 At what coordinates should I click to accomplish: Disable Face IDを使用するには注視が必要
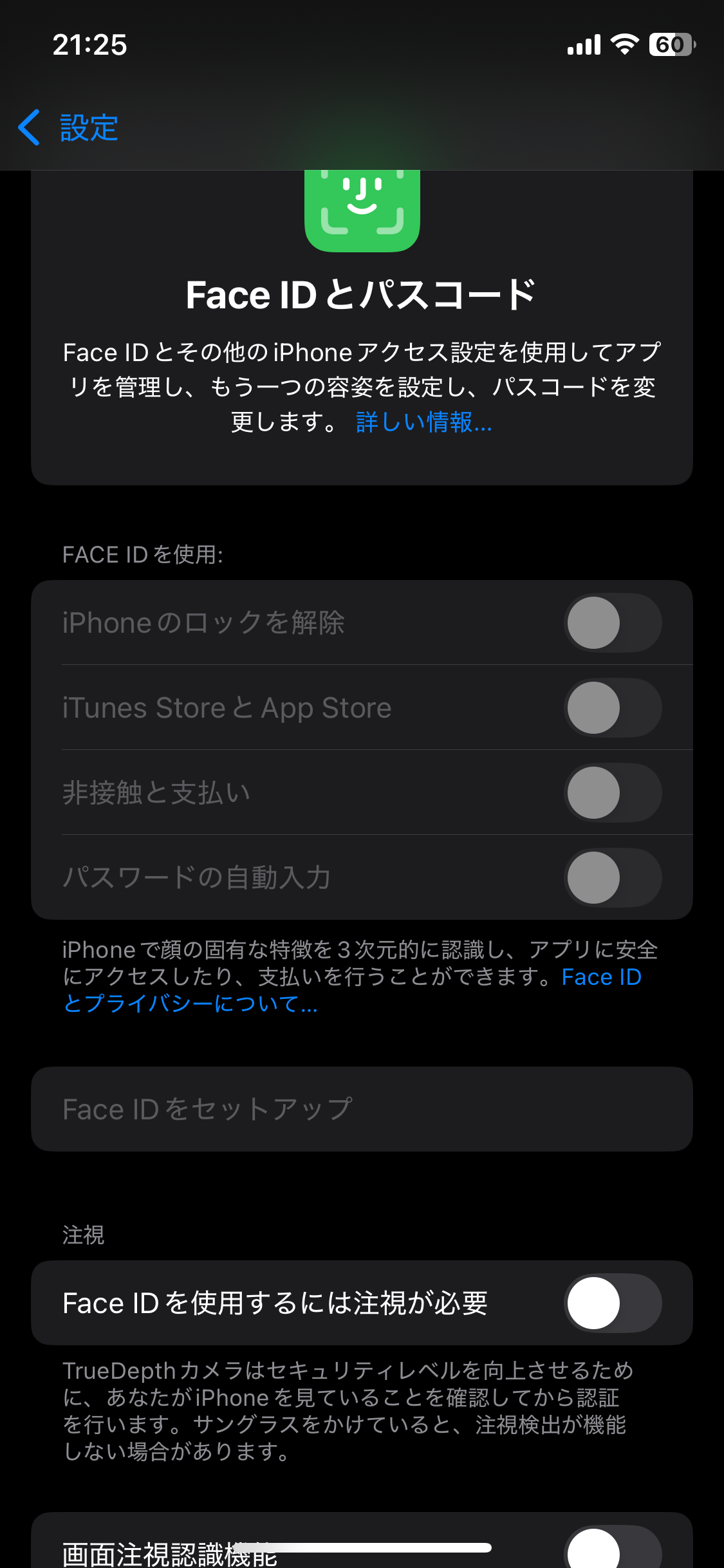pyautogui.click(x=613, y=1302)
